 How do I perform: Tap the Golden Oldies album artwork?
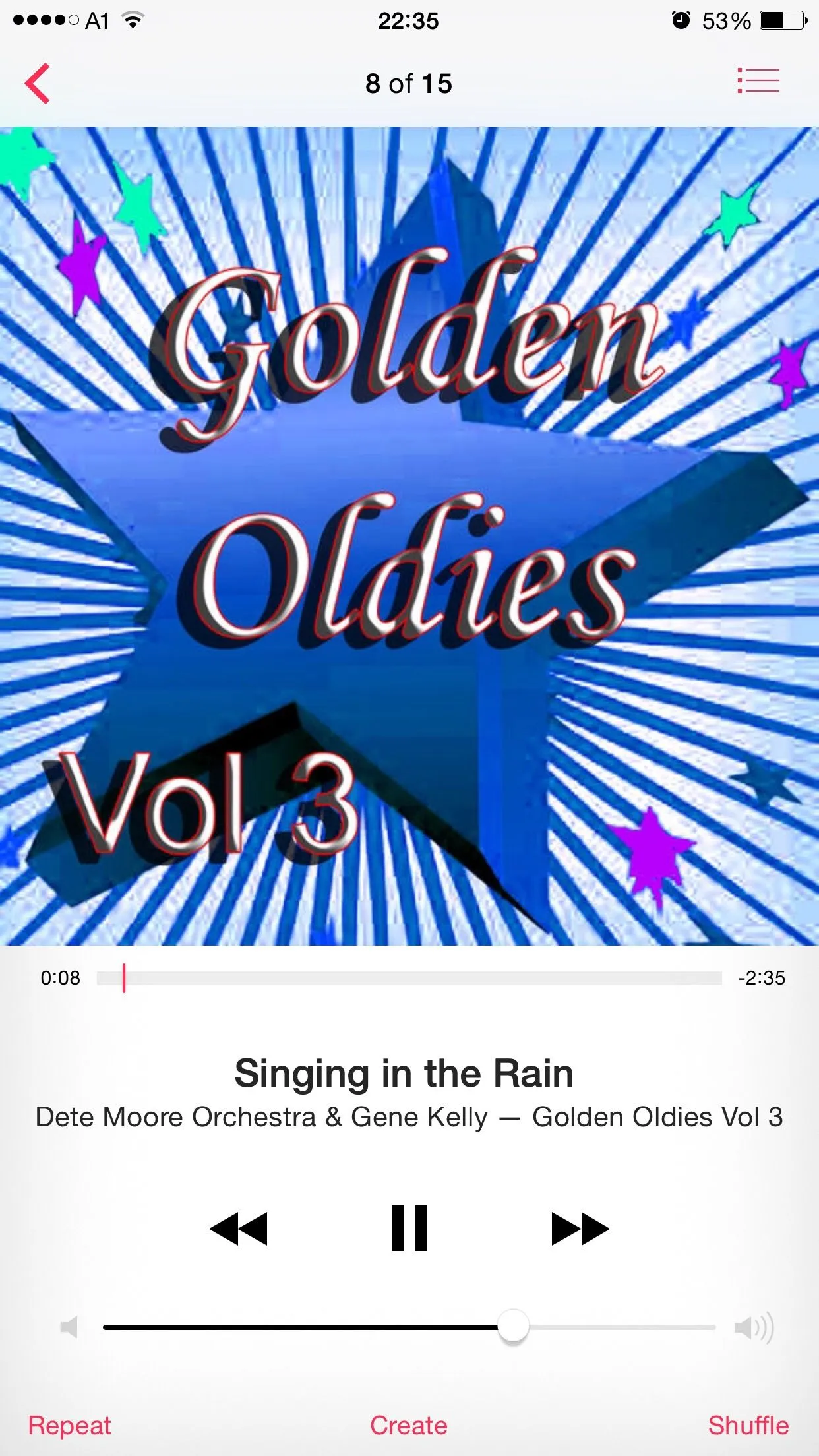pyautogui.click(x=409, y=535)
